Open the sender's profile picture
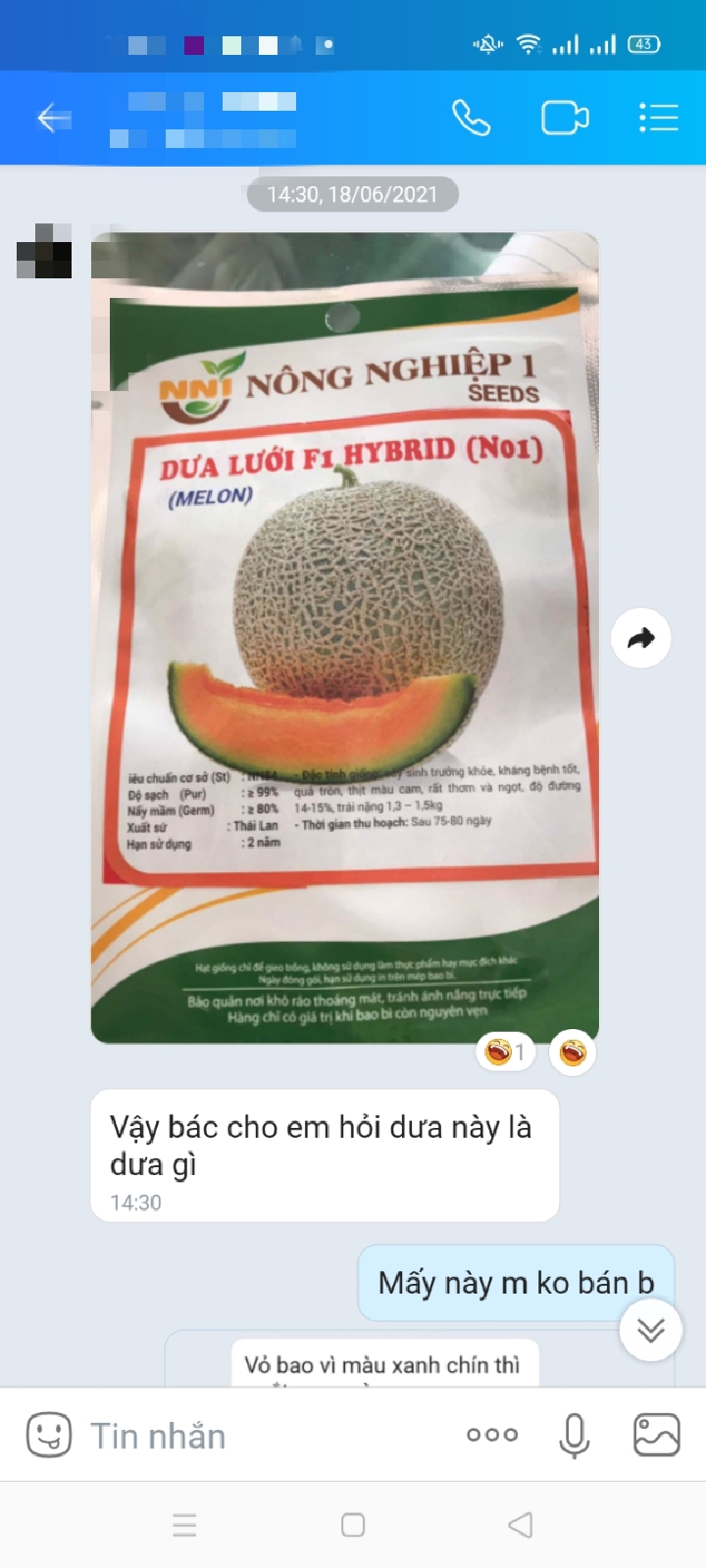 point(44,251)
